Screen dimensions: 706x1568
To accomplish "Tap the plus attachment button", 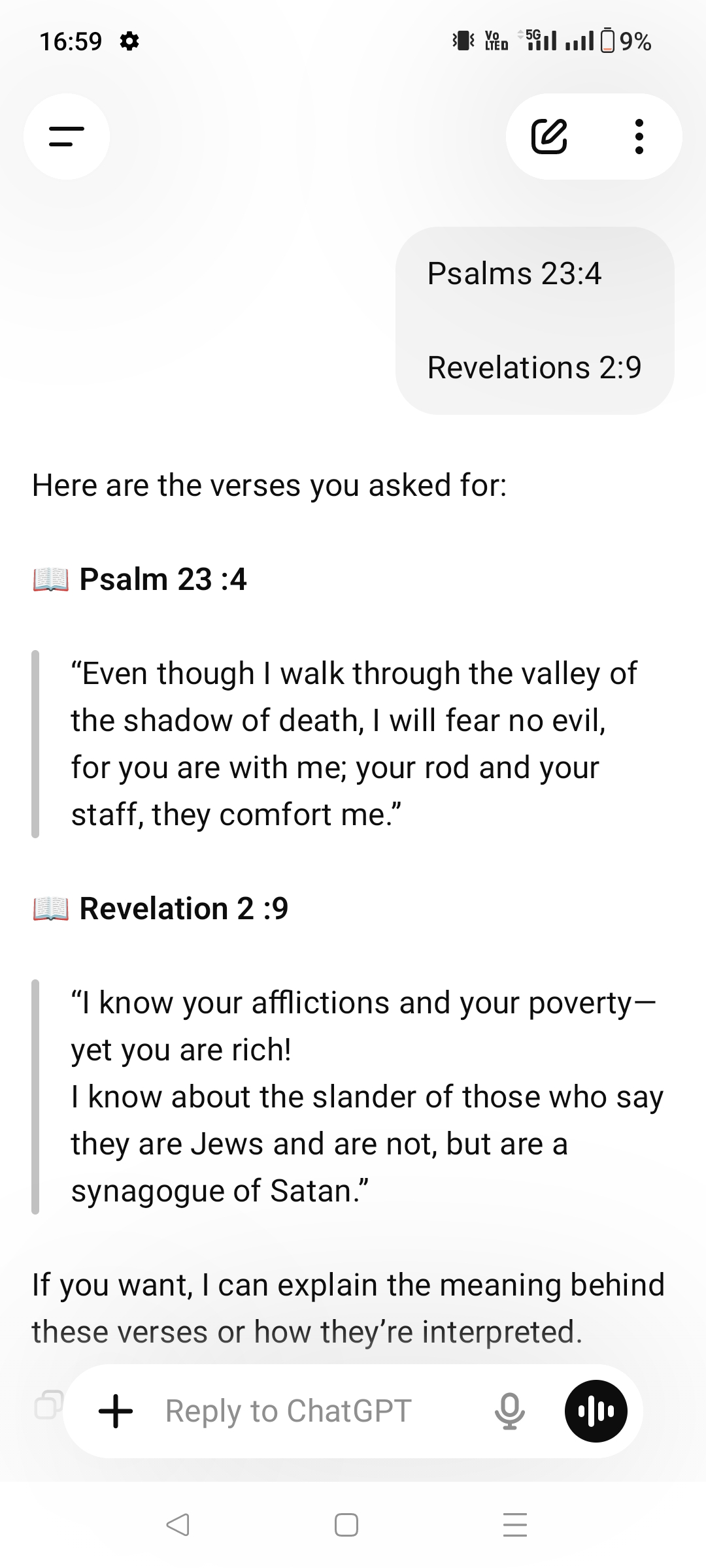I will (116, 1411).
